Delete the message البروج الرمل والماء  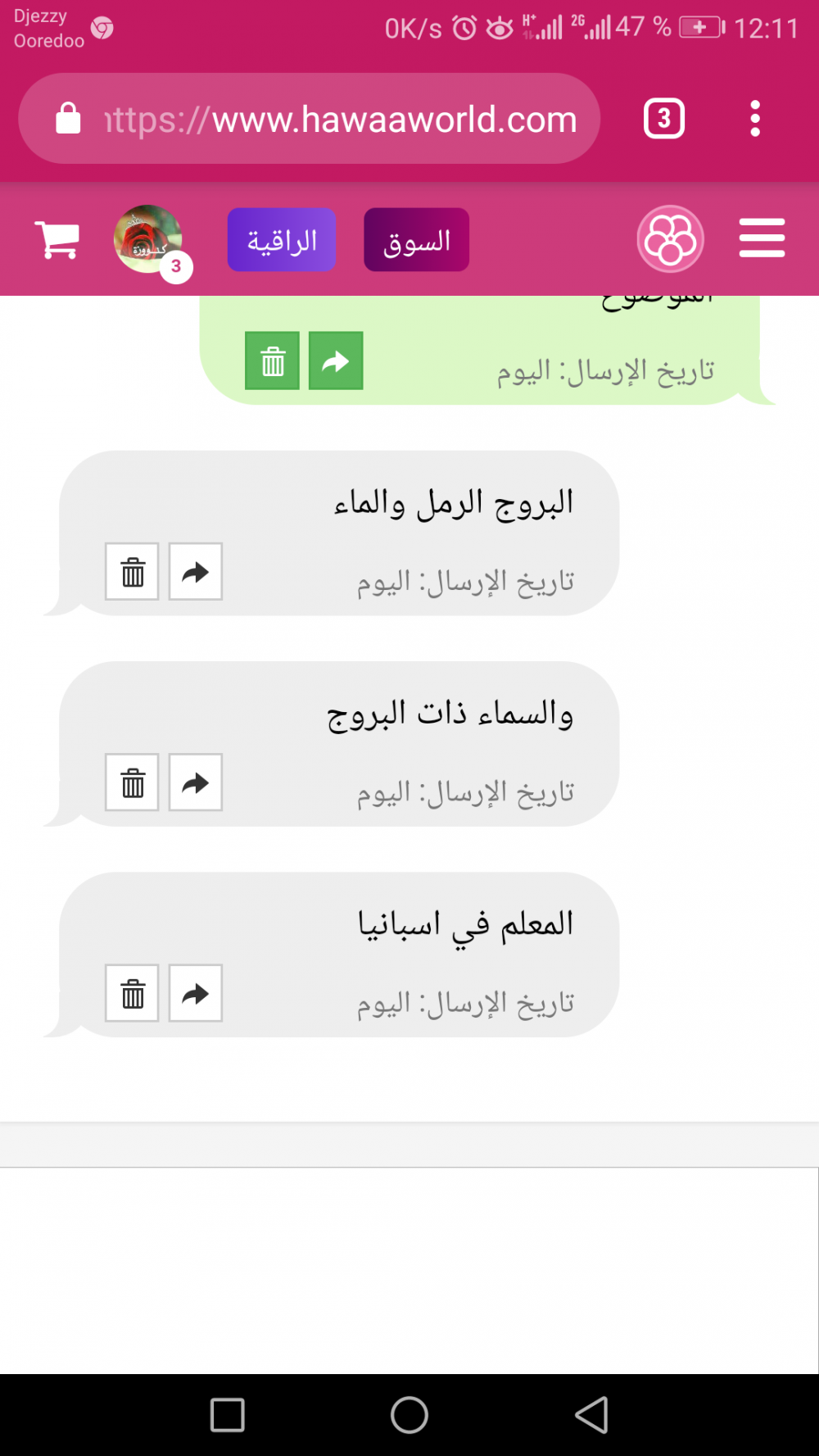tap(132, 572)
